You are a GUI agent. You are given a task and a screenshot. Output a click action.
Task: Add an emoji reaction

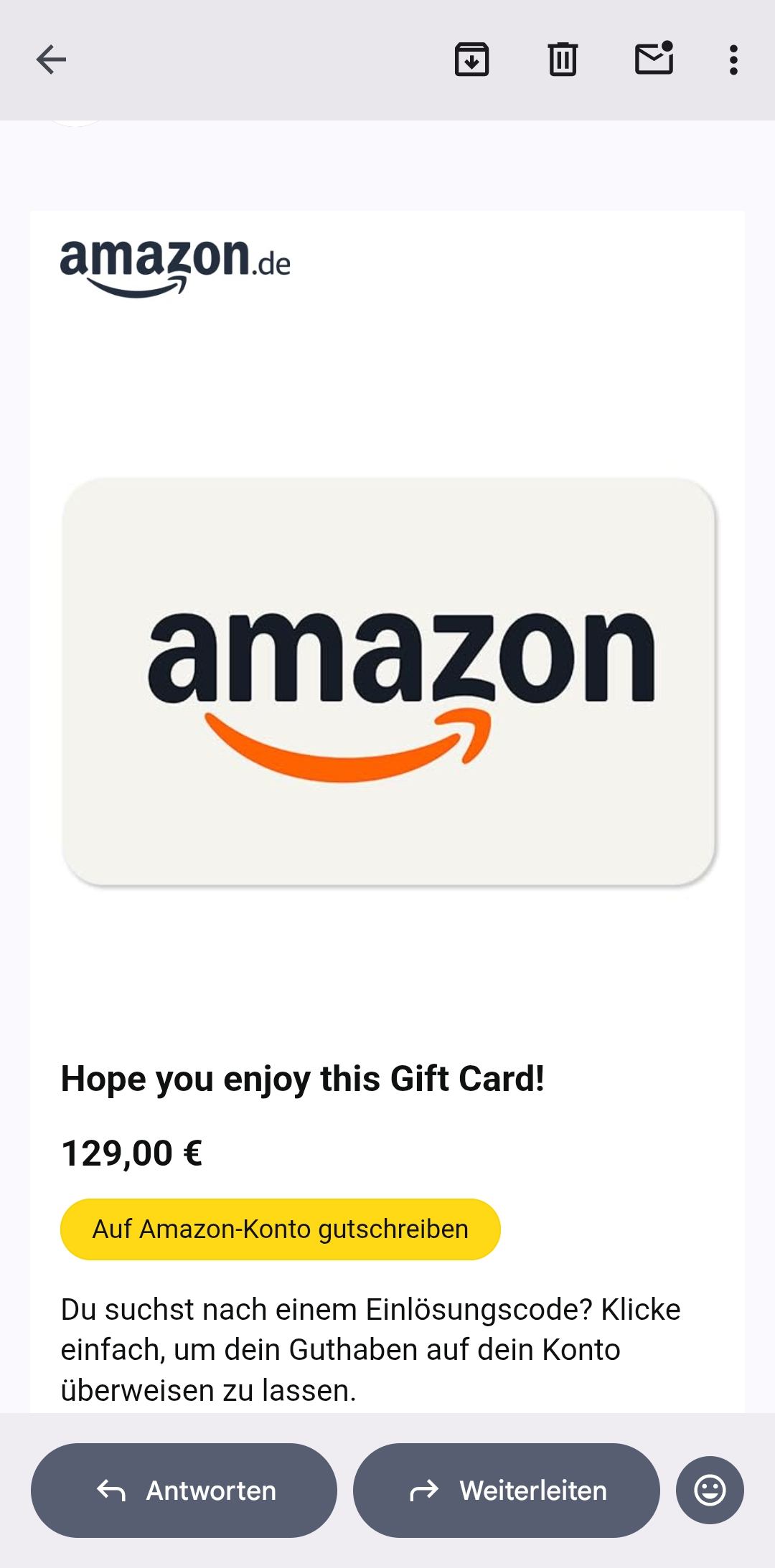[709, 1490]
